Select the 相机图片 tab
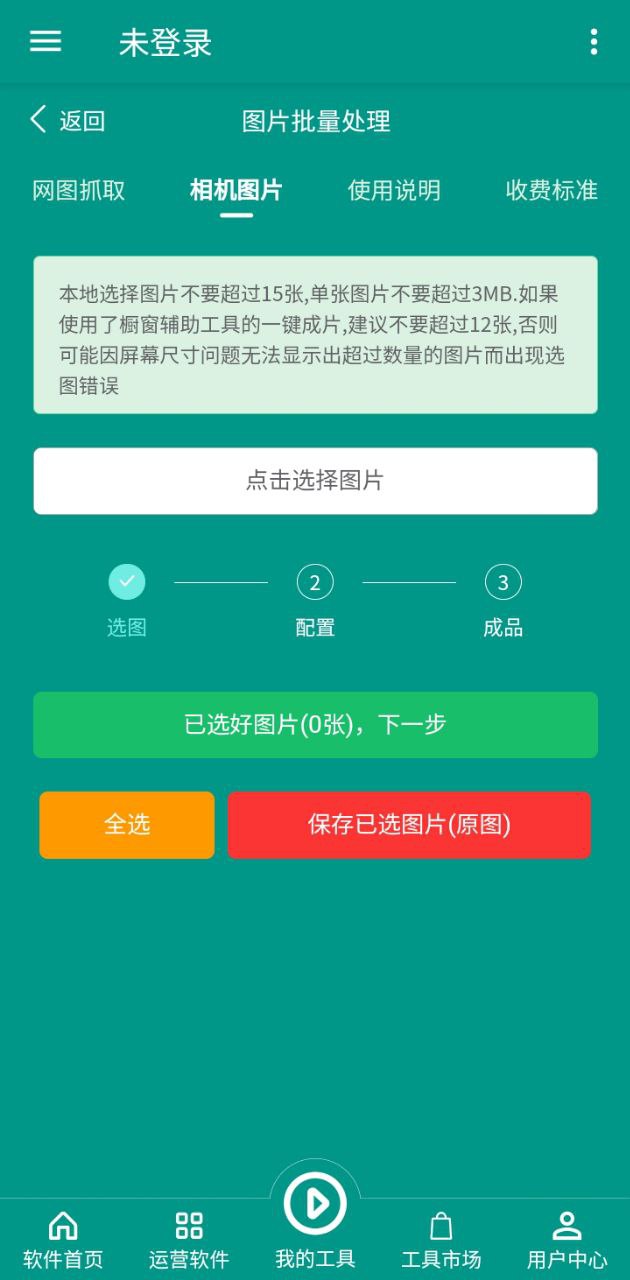Viewport: 630px width, 1280px height. tap(236, 190)
